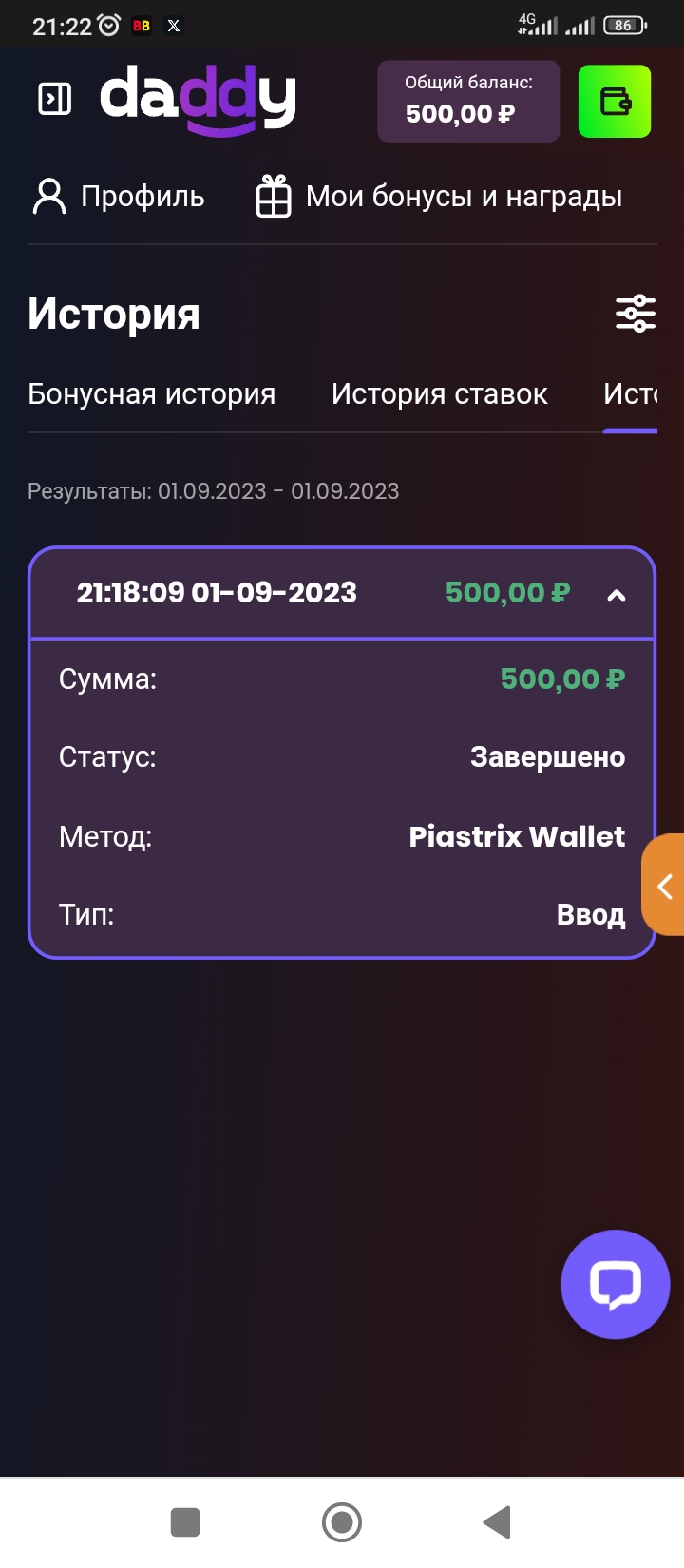Screen dimensions: 684x1568
Task: Switch to Бонусная история tab
Action: [152, 394]
